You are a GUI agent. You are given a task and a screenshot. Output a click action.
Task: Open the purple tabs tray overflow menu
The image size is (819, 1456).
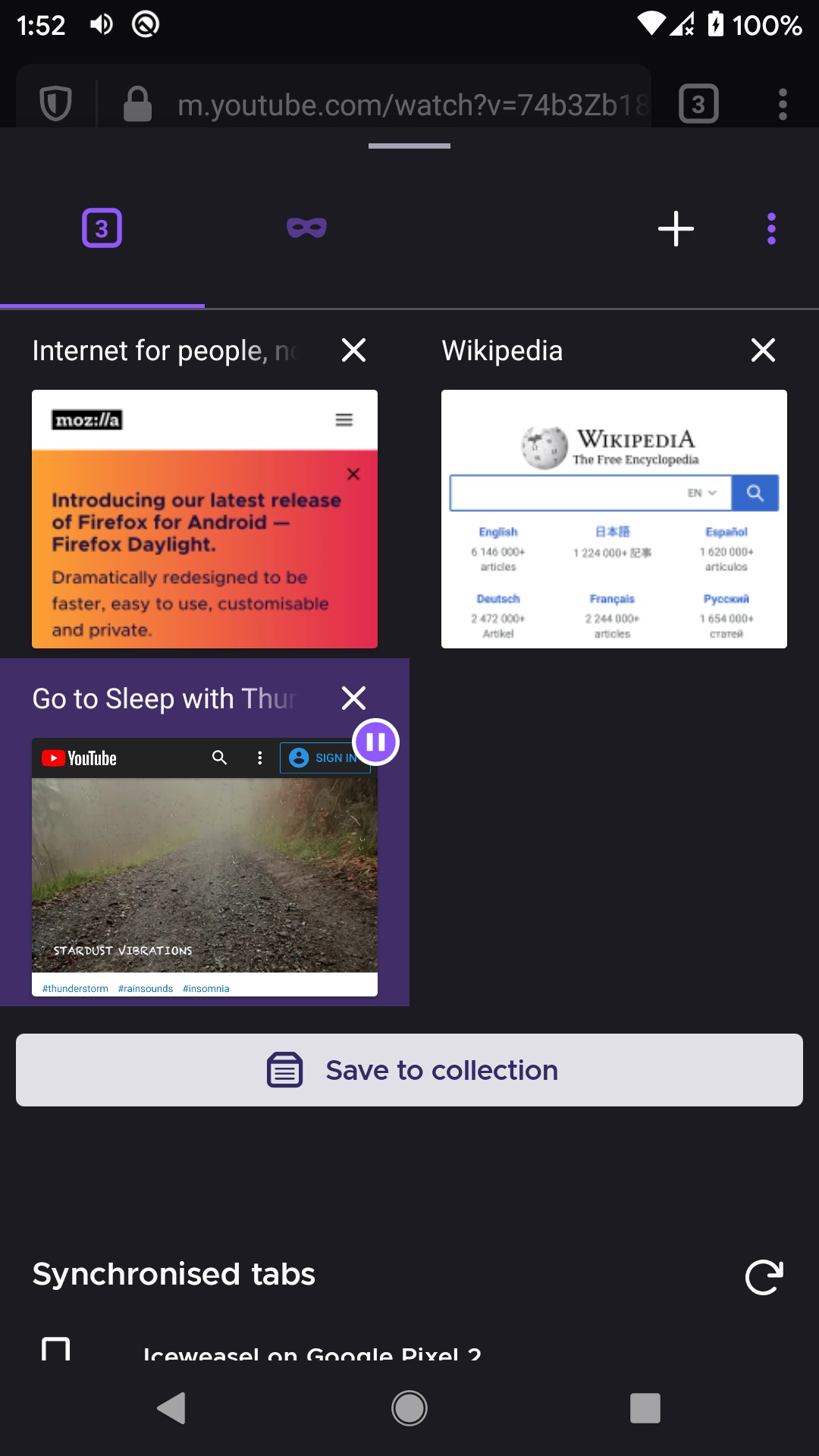[771, 228]
